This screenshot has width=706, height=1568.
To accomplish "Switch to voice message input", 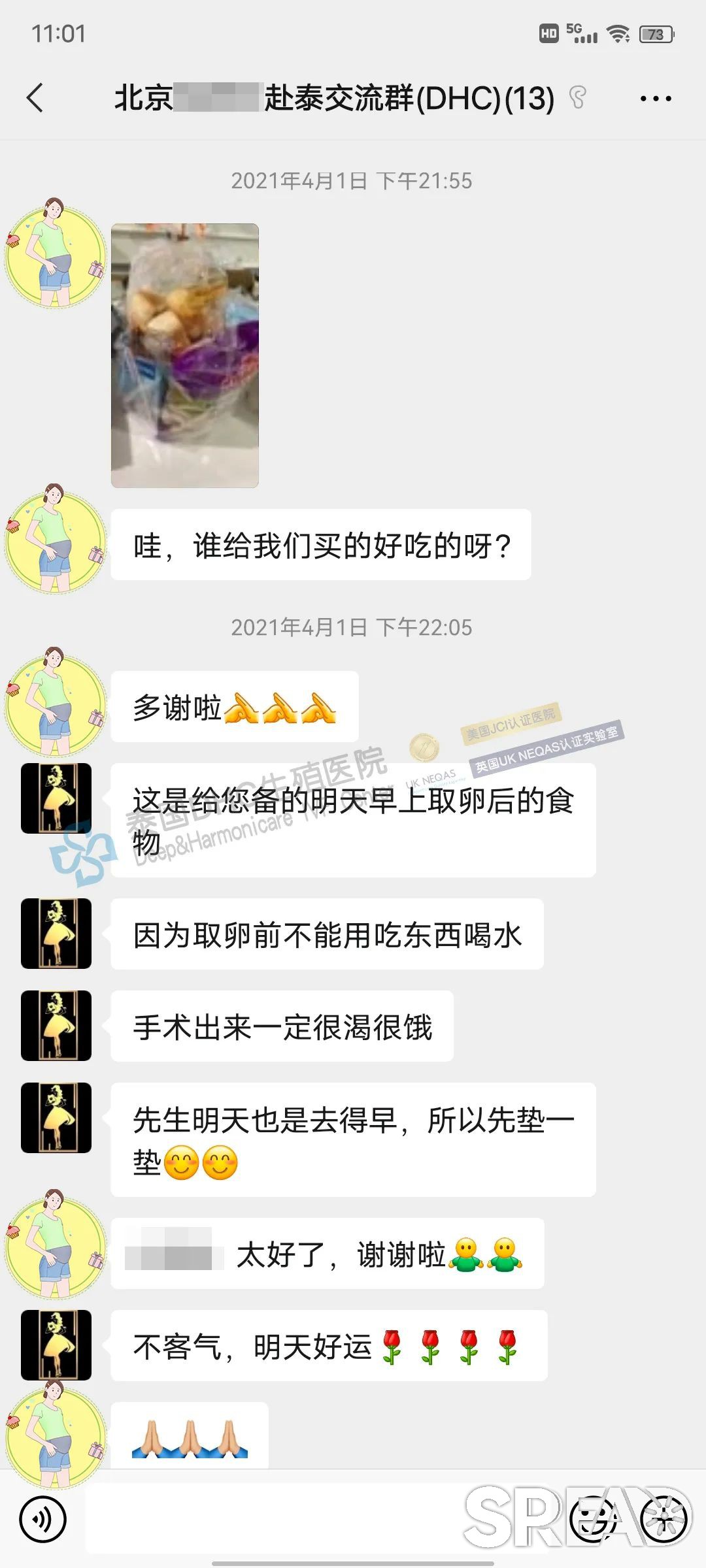I will coord(43,1520).
